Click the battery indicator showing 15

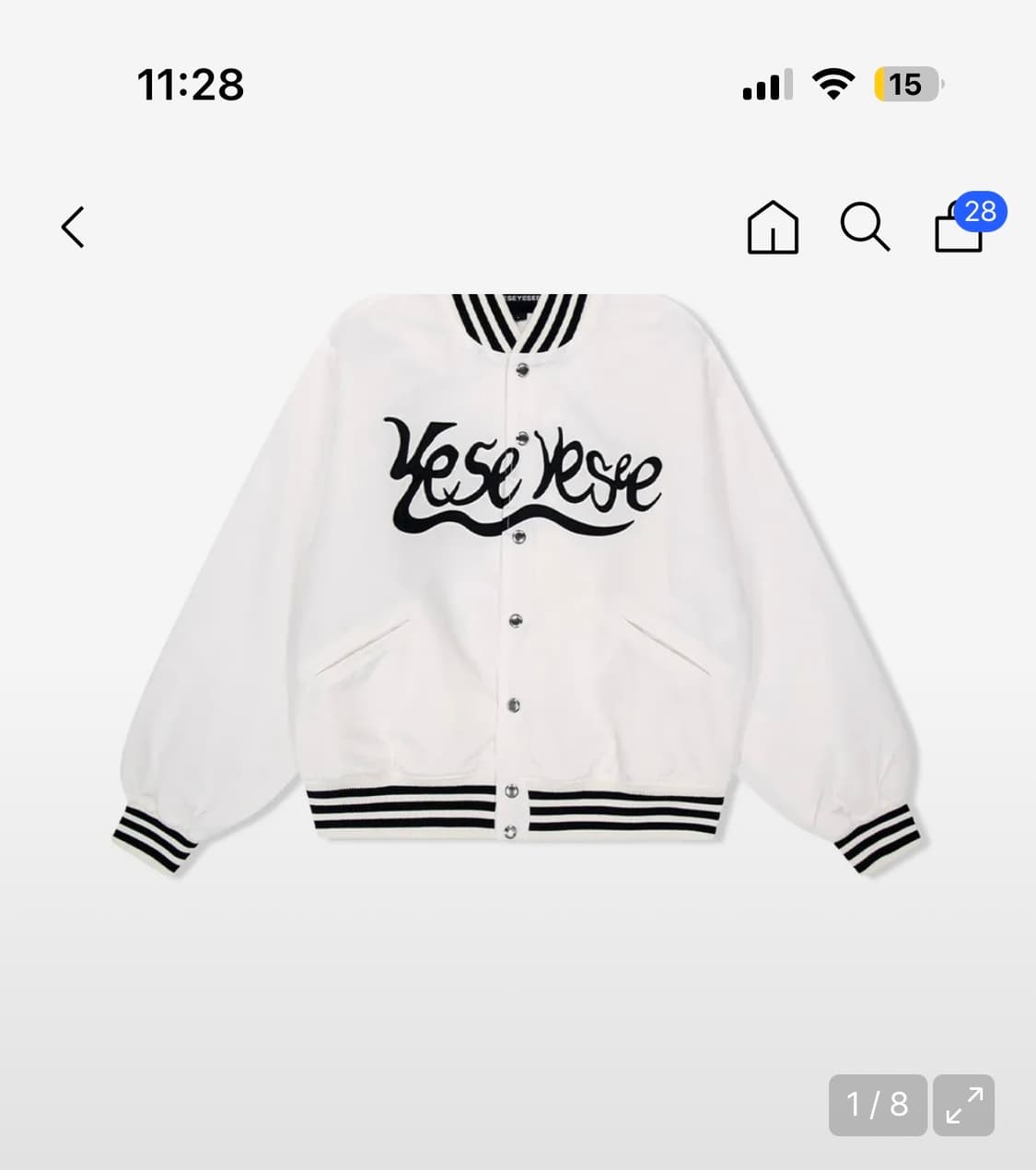tap(905, 85)
